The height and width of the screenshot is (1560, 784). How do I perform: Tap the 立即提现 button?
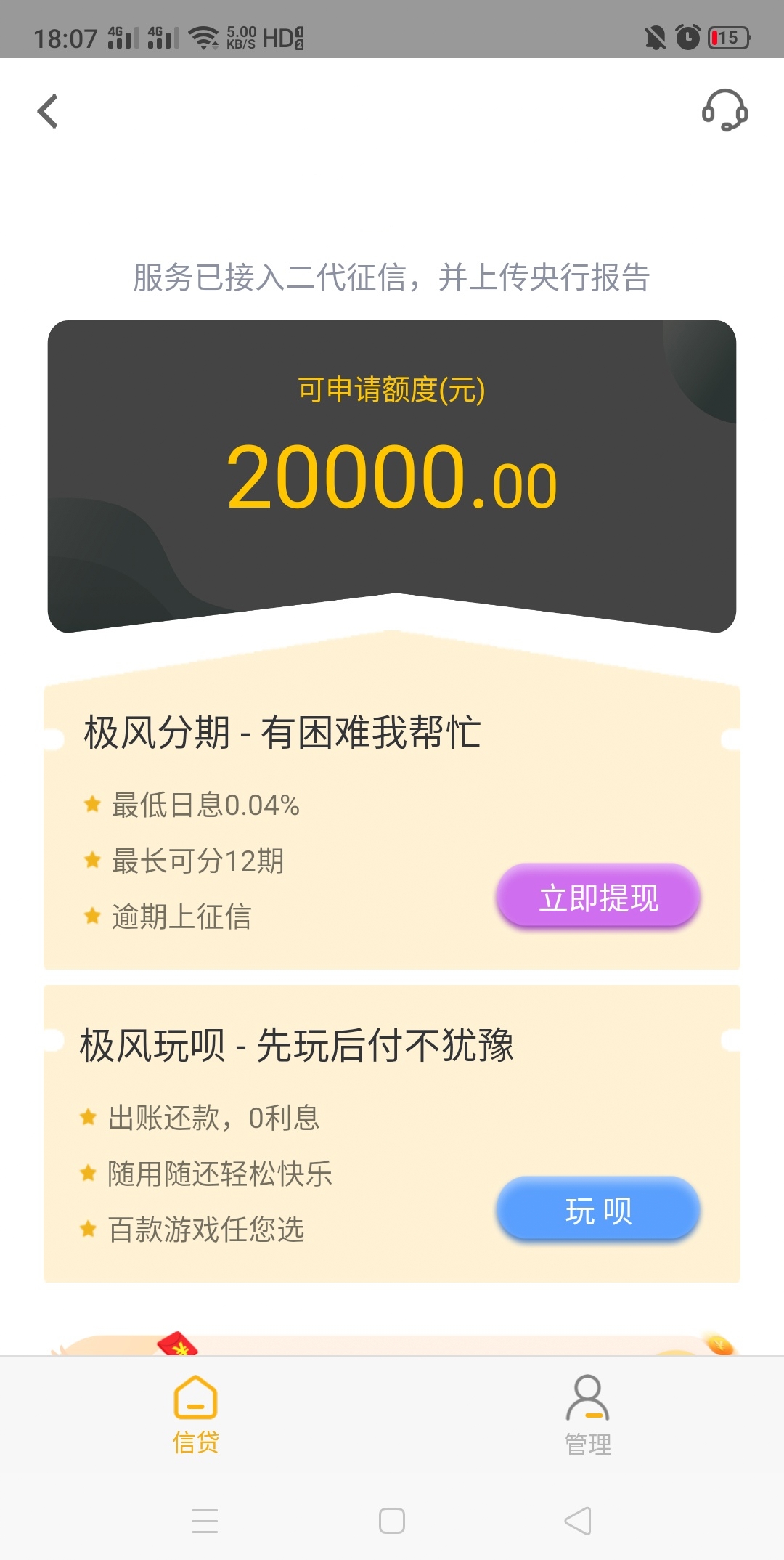click(x=598, y=898)
